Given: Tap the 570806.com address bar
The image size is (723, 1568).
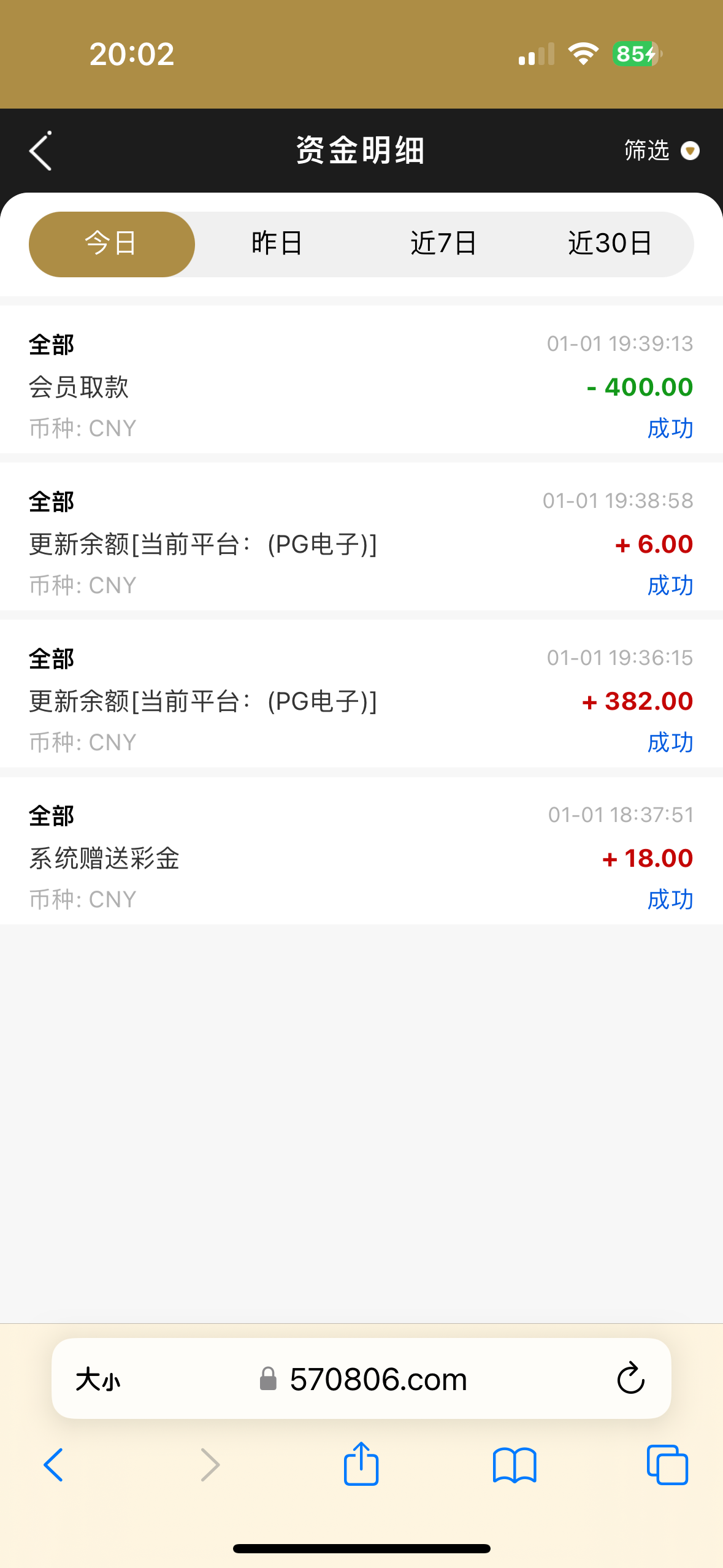Looking at the screenshot, I should tap(378, 1379).
